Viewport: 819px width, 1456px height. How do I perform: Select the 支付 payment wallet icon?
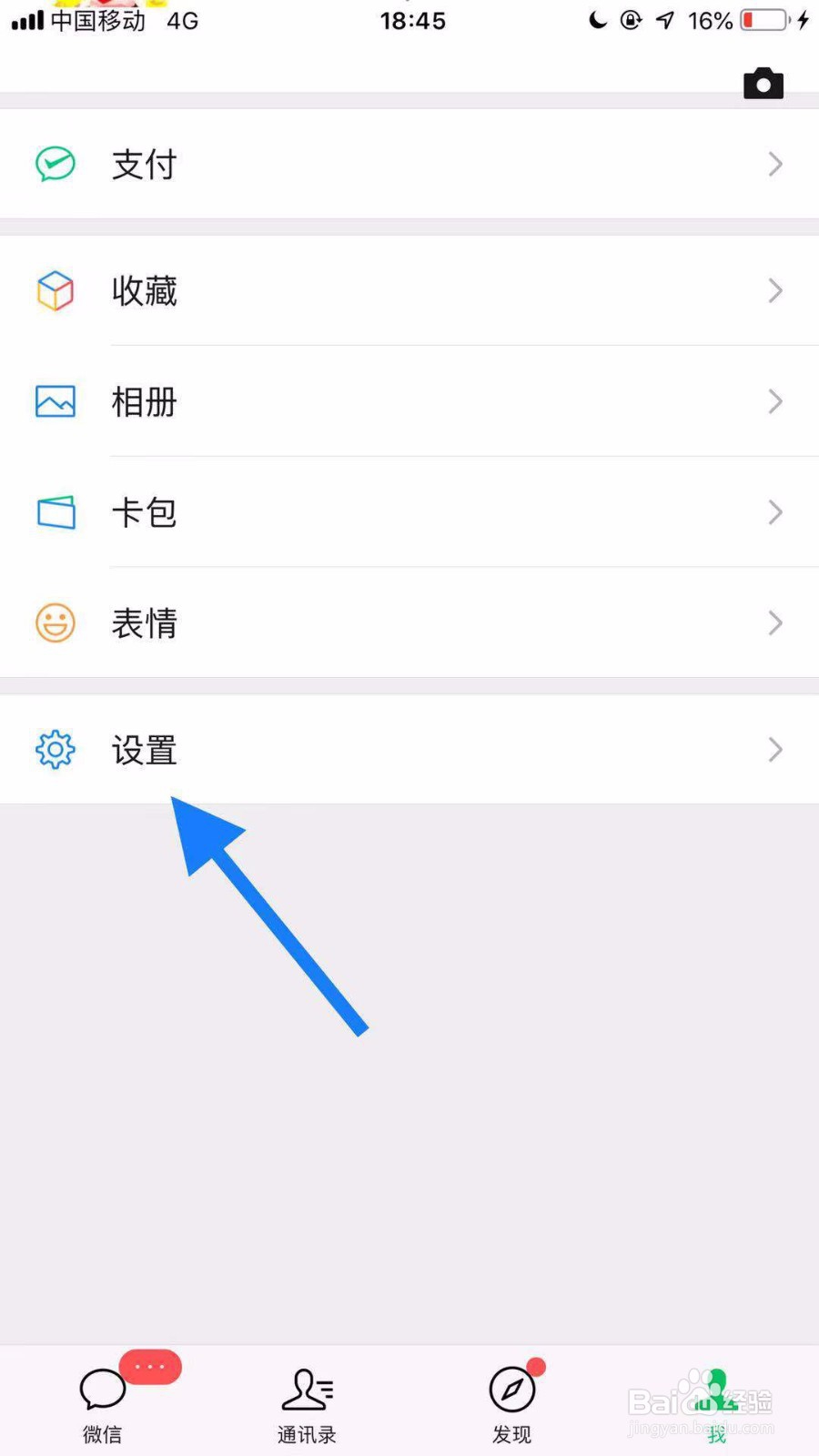click(x=55, y=164)
